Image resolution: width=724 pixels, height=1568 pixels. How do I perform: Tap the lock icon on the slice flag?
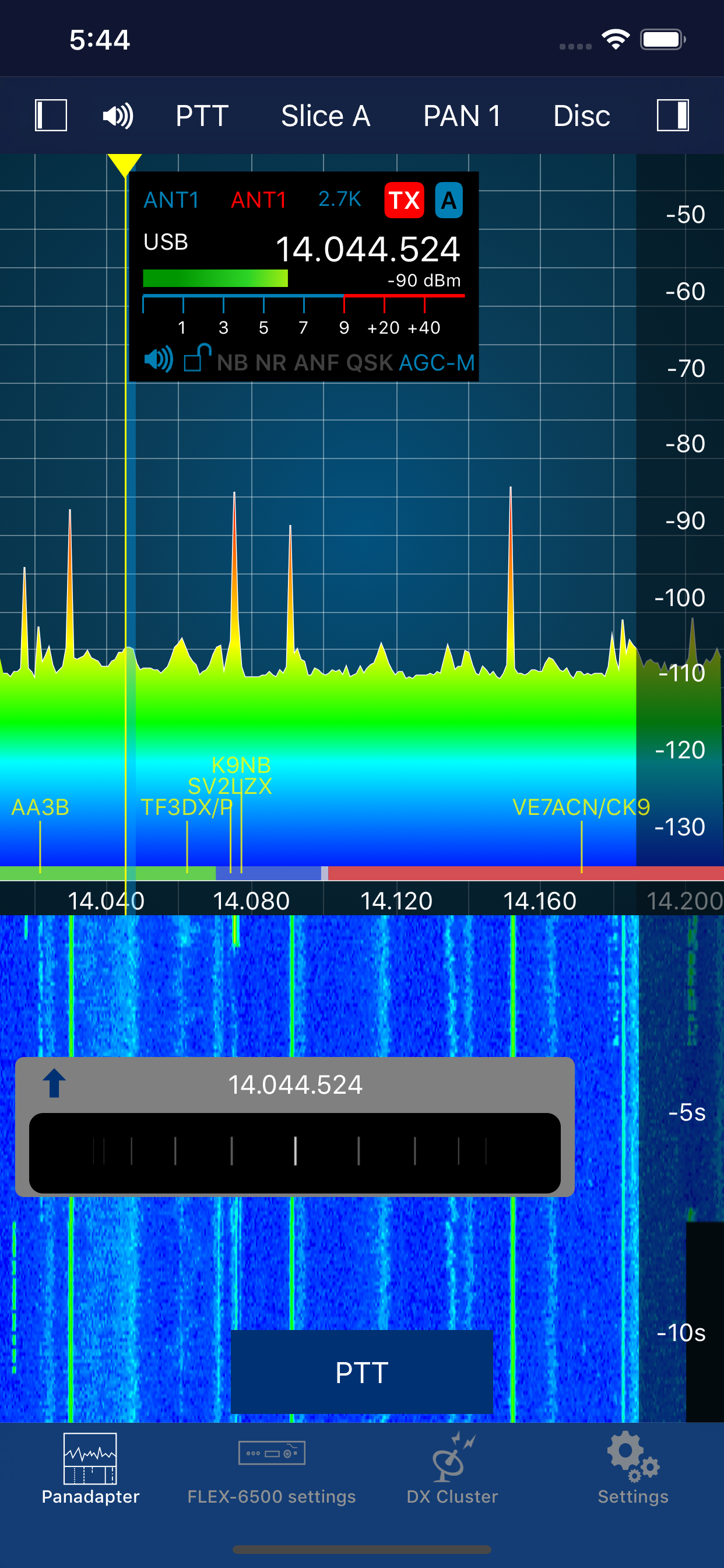(x=199, y=359)
